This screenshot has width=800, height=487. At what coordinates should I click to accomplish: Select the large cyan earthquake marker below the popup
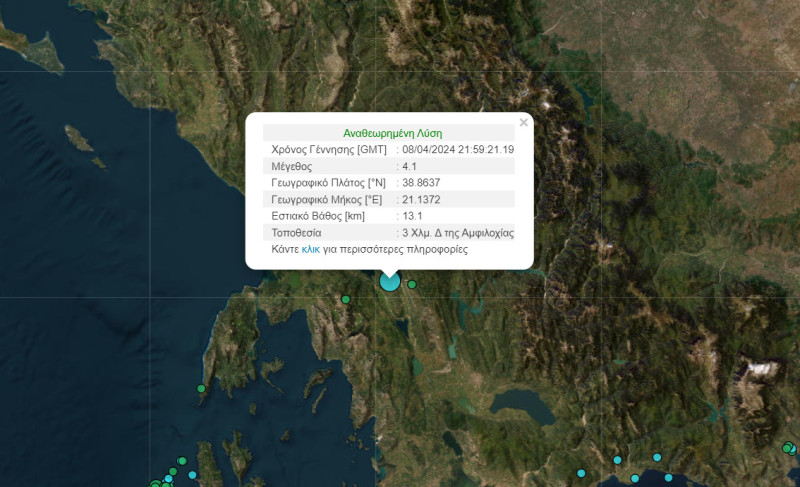click(389, 282)
